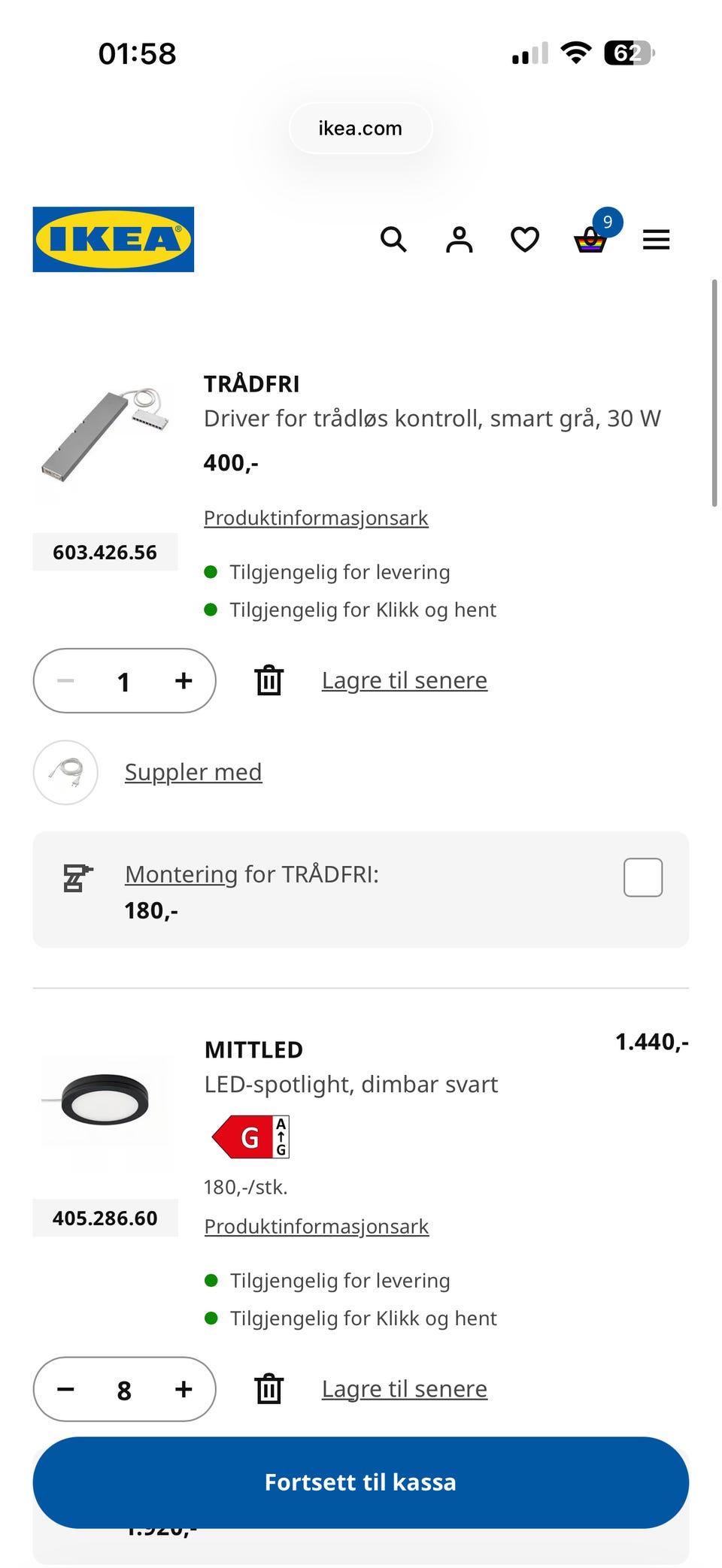
Task: Delete TRÅDFRI from the cart
Action: point(268,681)
